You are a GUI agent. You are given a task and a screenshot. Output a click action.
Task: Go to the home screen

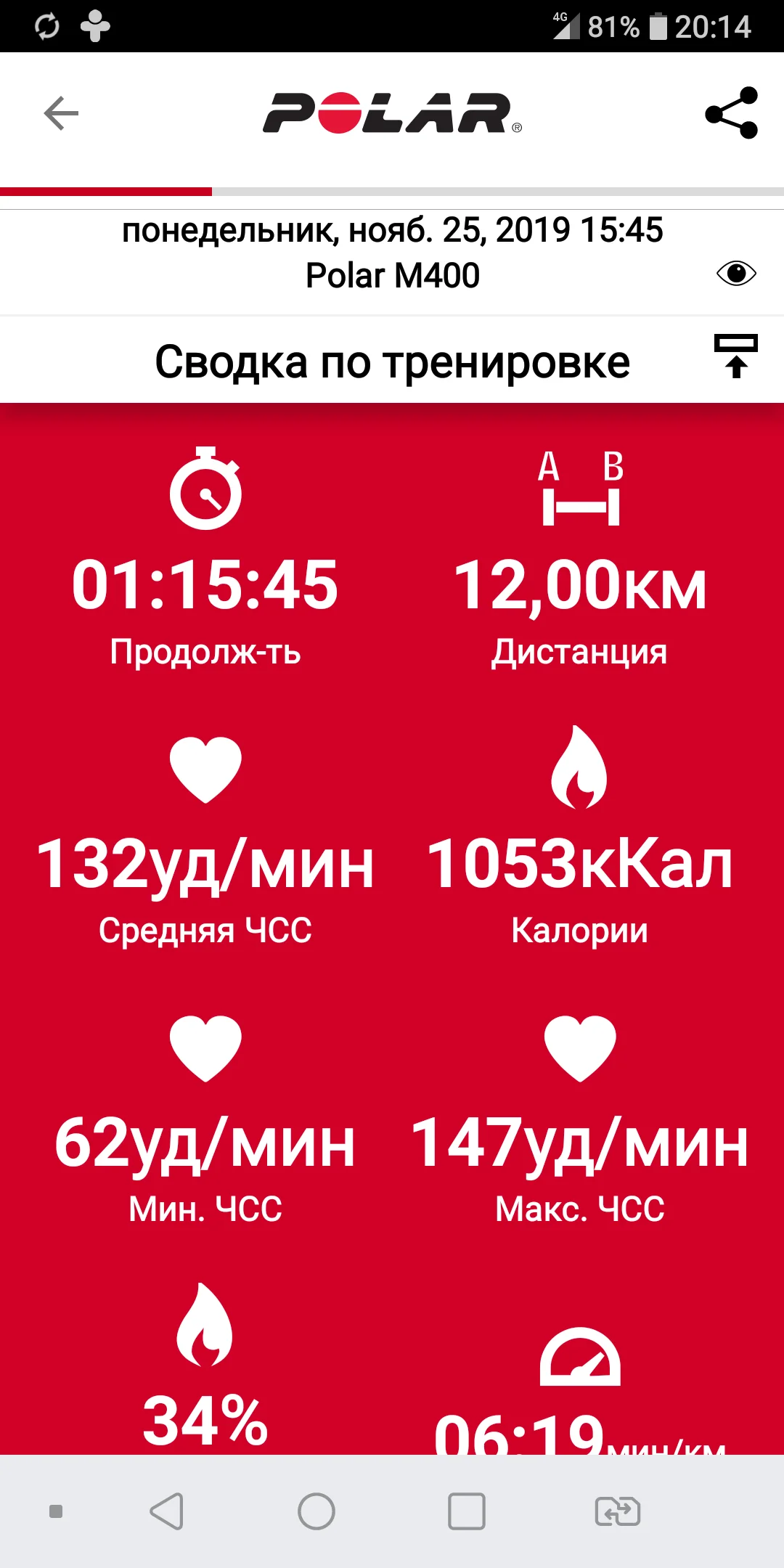coord(317,1512)
